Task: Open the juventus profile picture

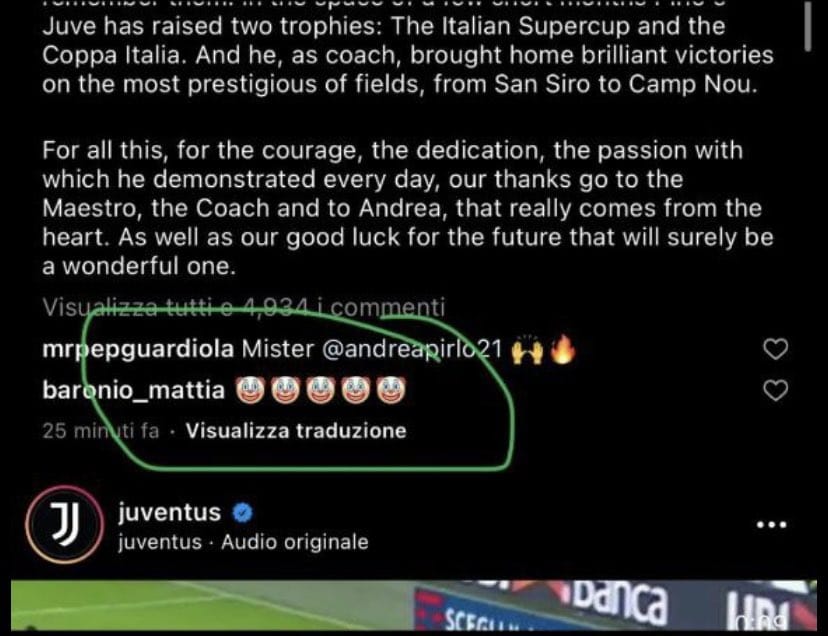Action: (x=64, y=525)
